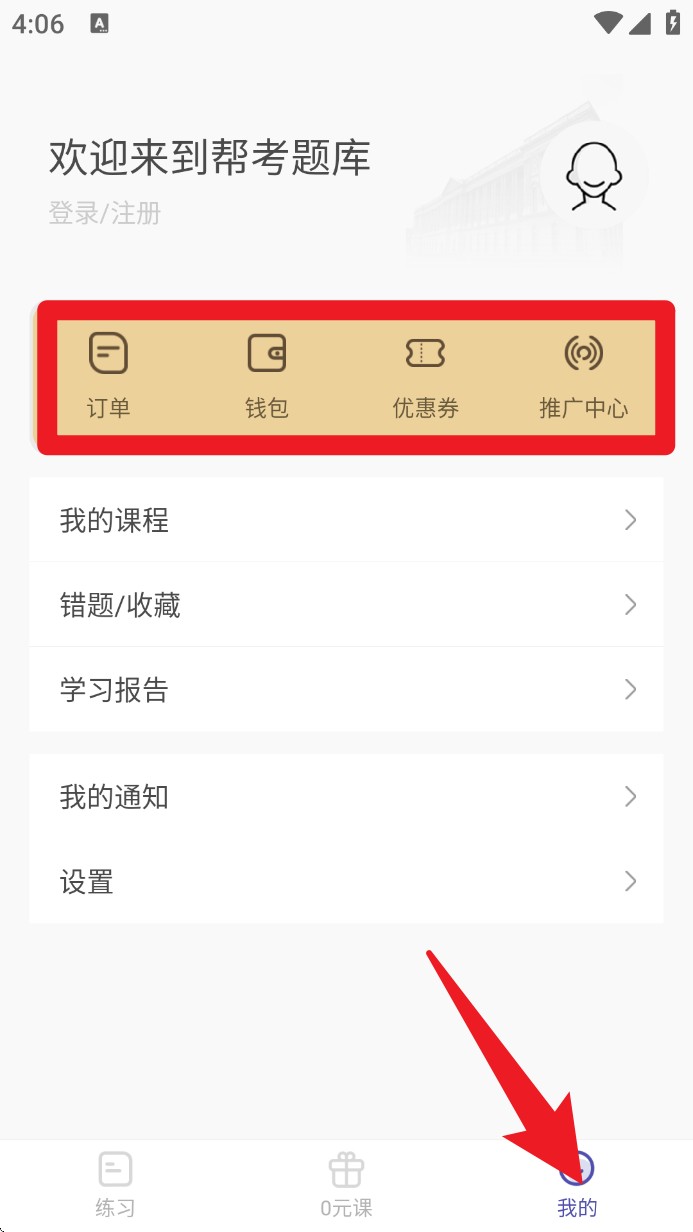Viewport: 693px width, 1232px height.
Task: Switch to the 练习 tab
Action: pos(115,1185)
